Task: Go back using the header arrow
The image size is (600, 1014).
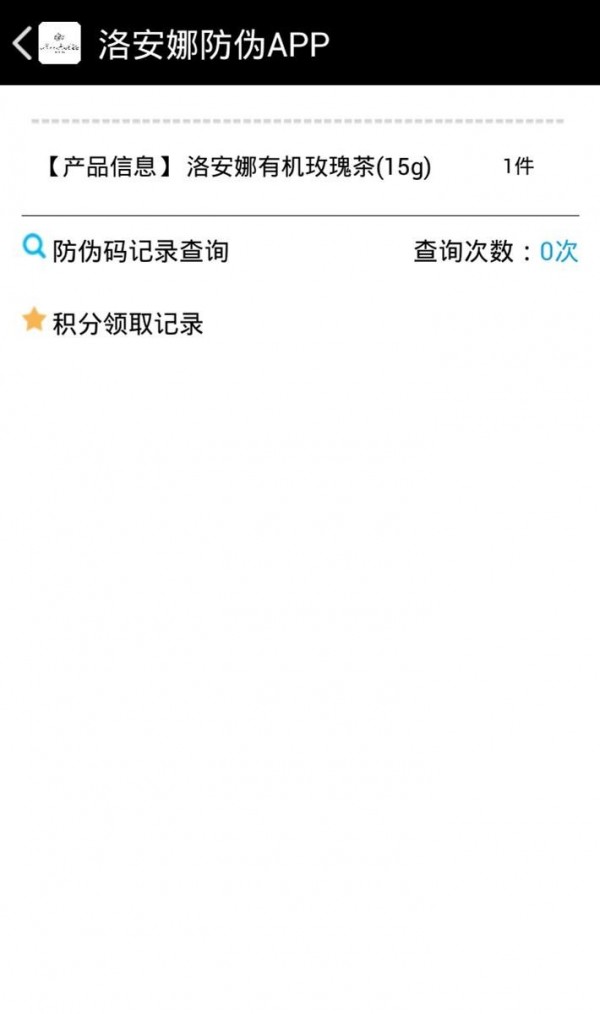Action: (x=22, y=43)
